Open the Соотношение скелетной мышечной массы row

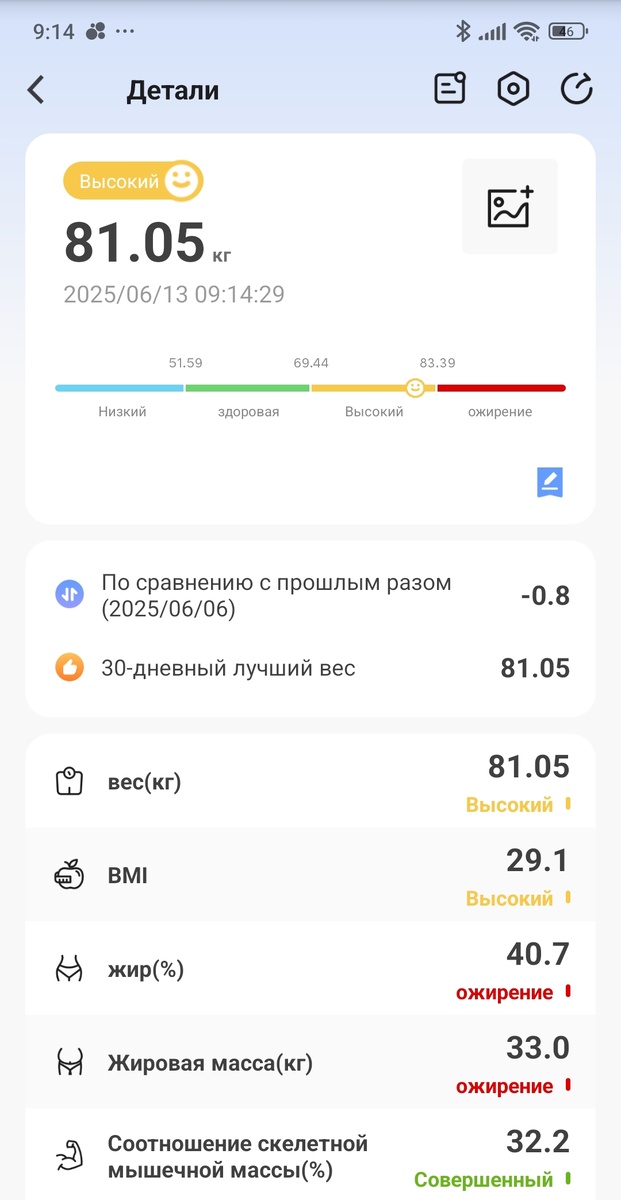[x=310, y=1156]
